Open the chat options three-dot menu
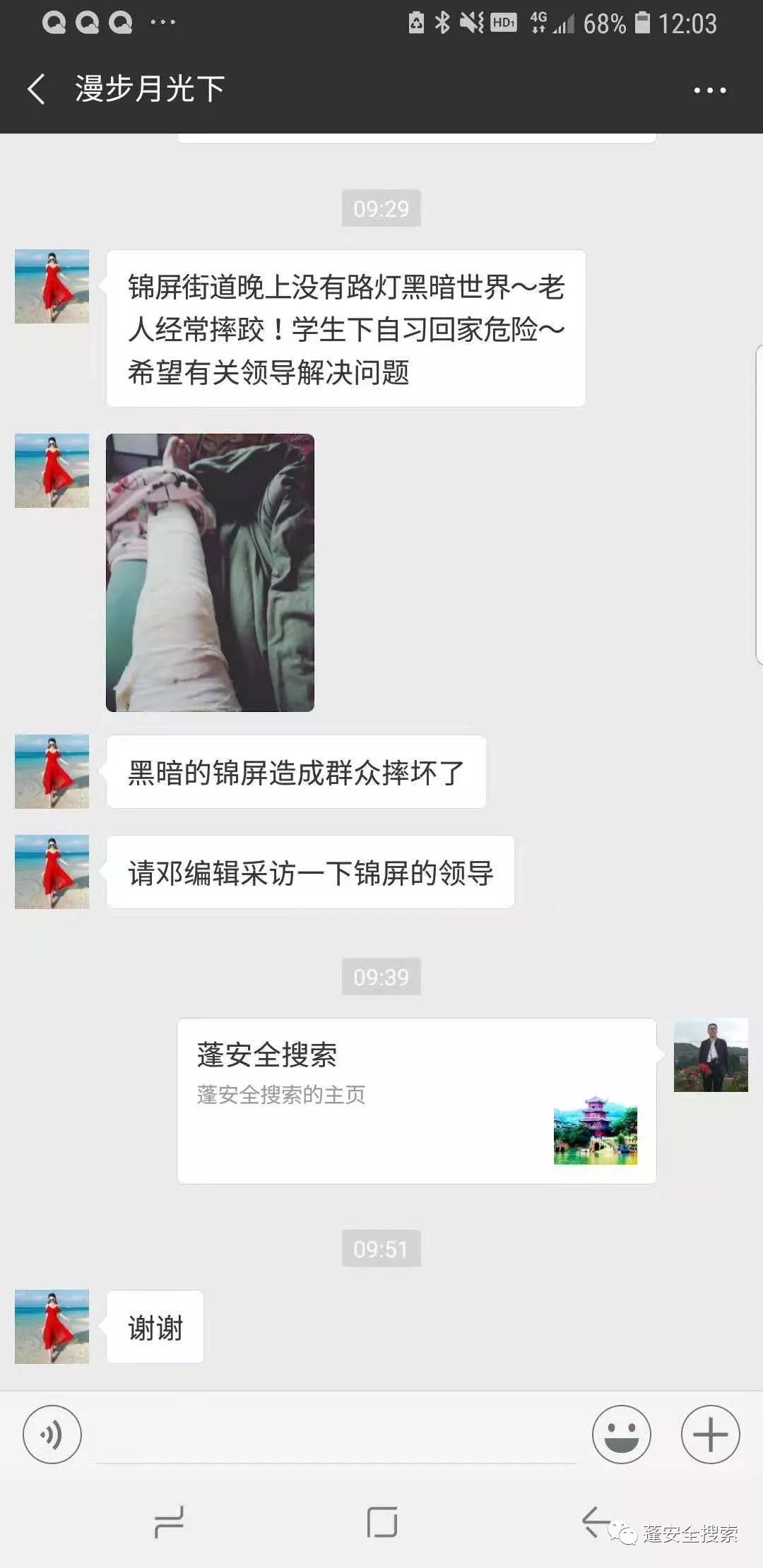763x1568 pixels. [x=709, y=90]
